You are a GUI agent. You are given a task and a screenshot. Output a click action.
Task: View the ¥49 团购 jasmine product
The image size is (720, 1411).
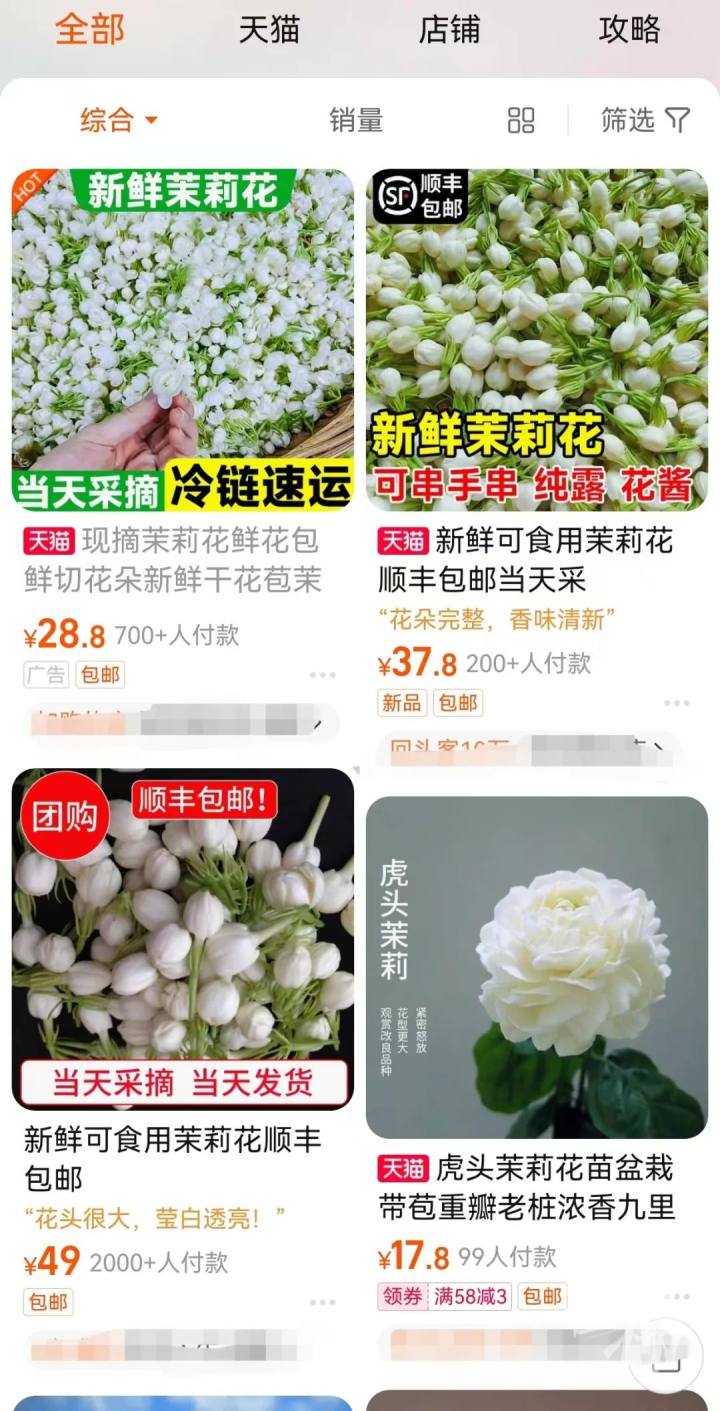coord(182,940)
